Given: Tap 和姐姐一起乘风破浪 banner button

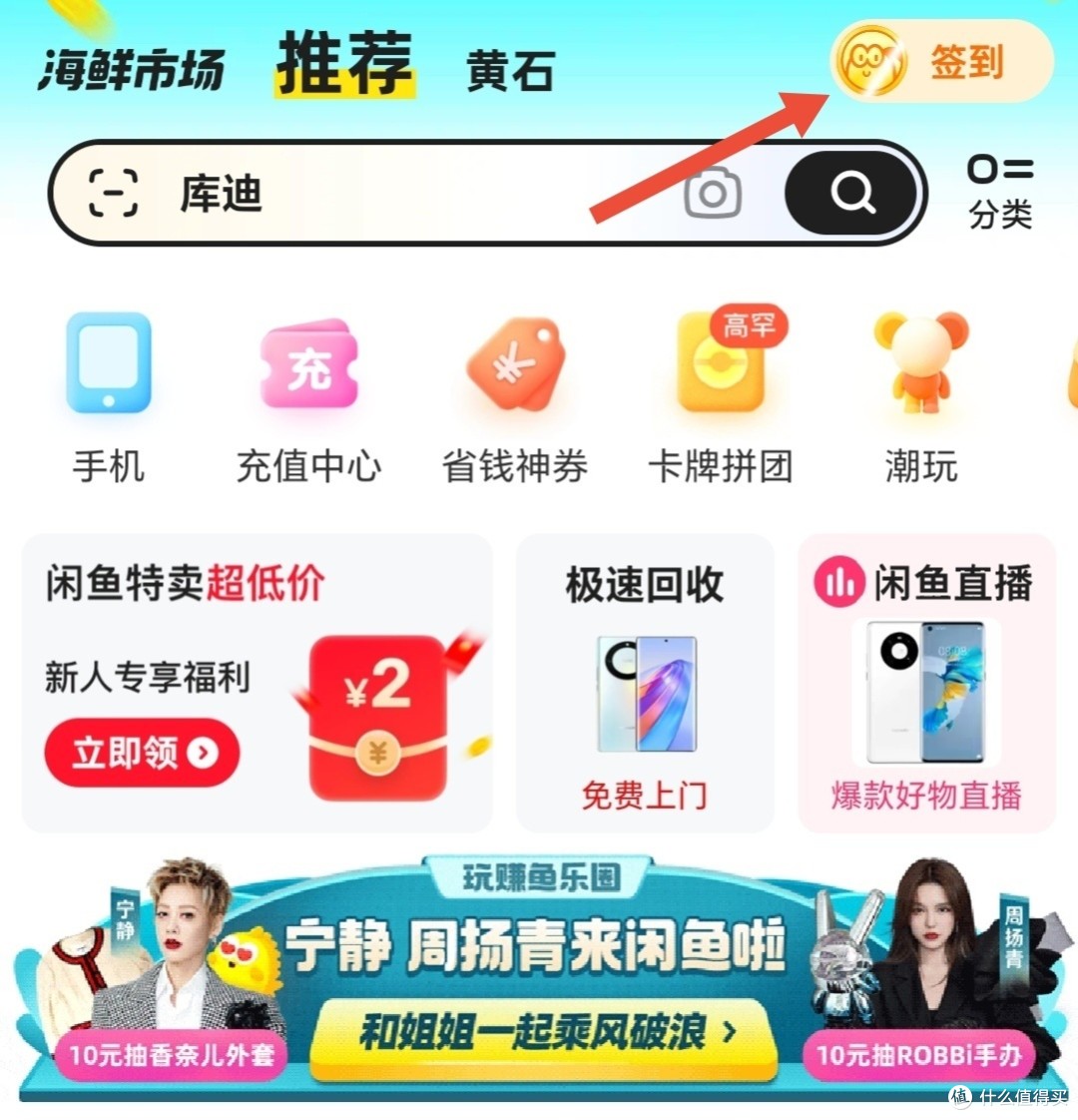Looking at the screenshot, I should point(544,1033).
